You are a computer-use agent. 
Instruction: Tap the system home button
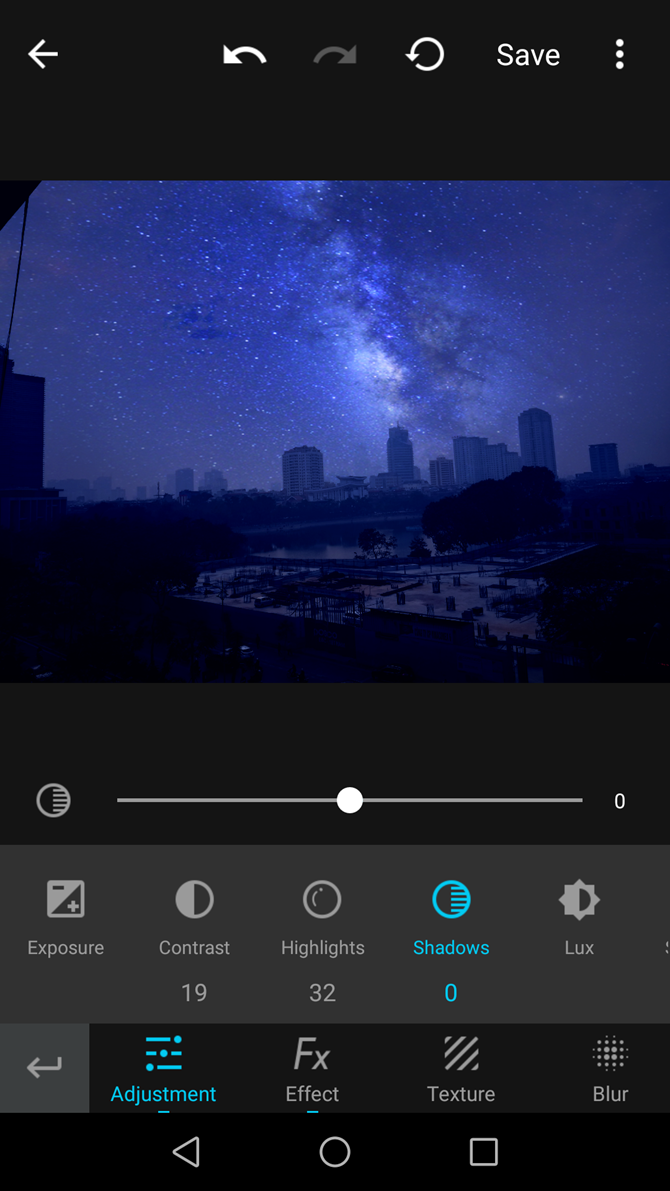pyautogui.click(x=335, y=1152)
